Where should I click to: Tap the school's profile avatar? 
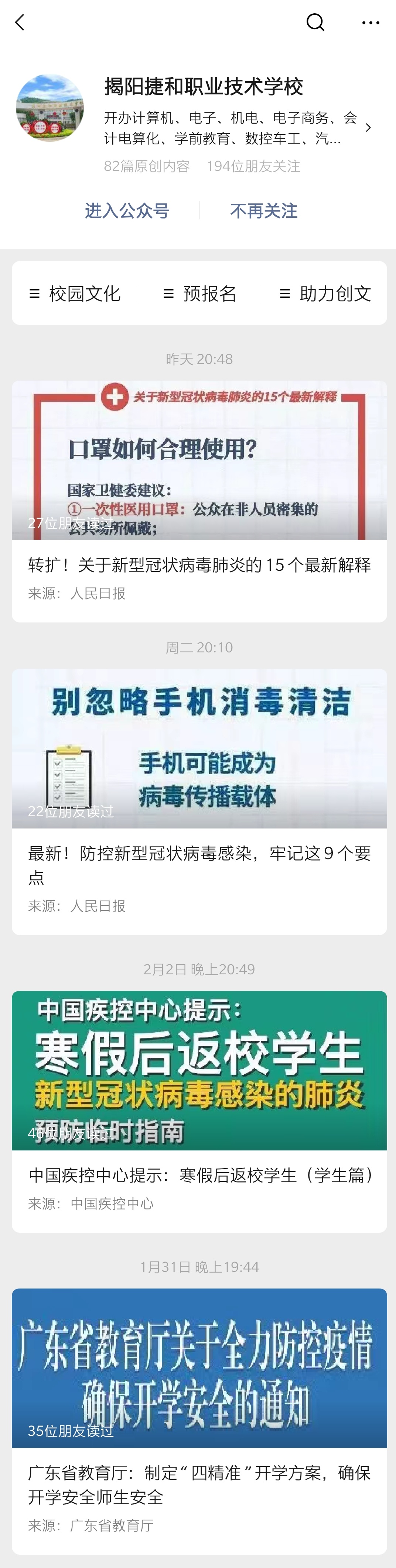pos(50,108)
